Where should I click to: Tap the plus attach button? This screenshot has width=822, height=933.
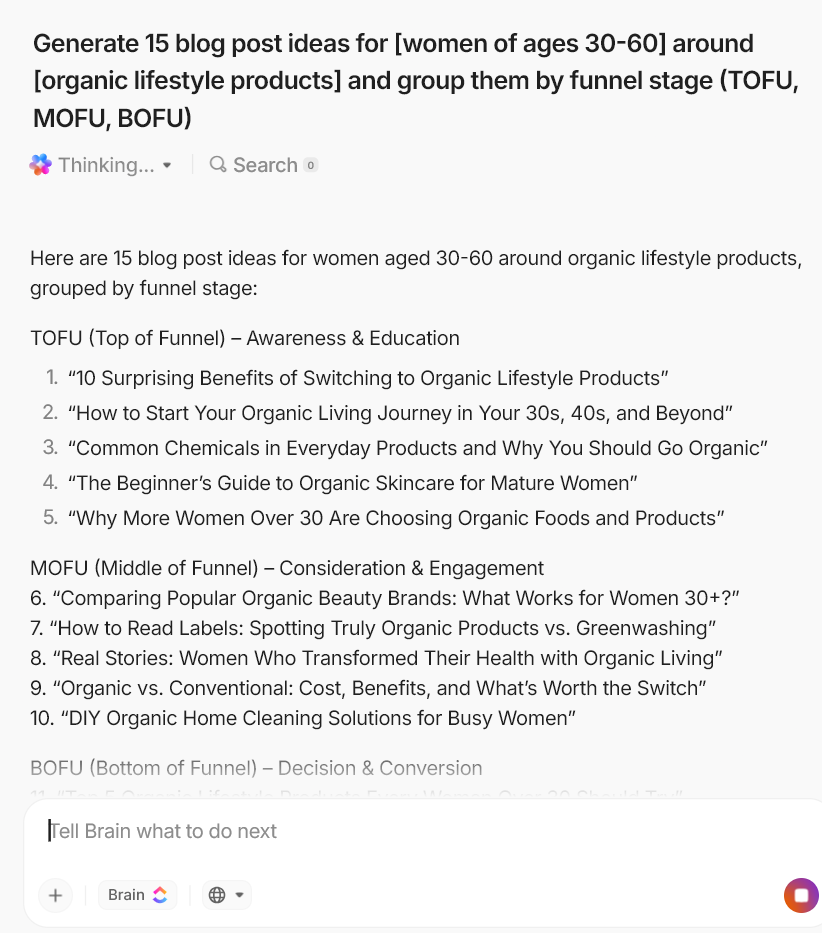coord(55,895)
